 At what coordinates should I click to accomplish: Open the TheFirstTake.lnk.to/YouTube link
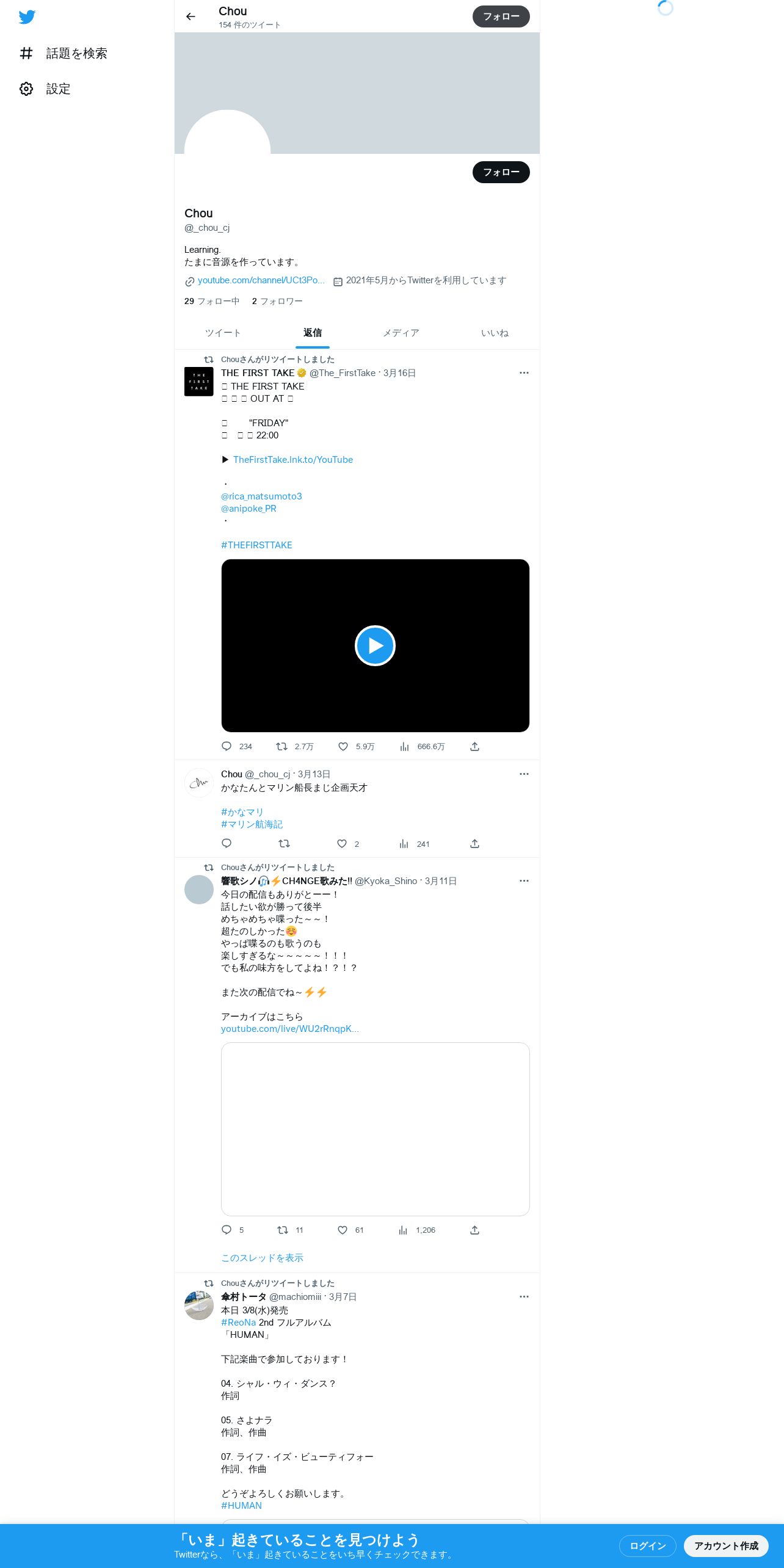(293, 460)
